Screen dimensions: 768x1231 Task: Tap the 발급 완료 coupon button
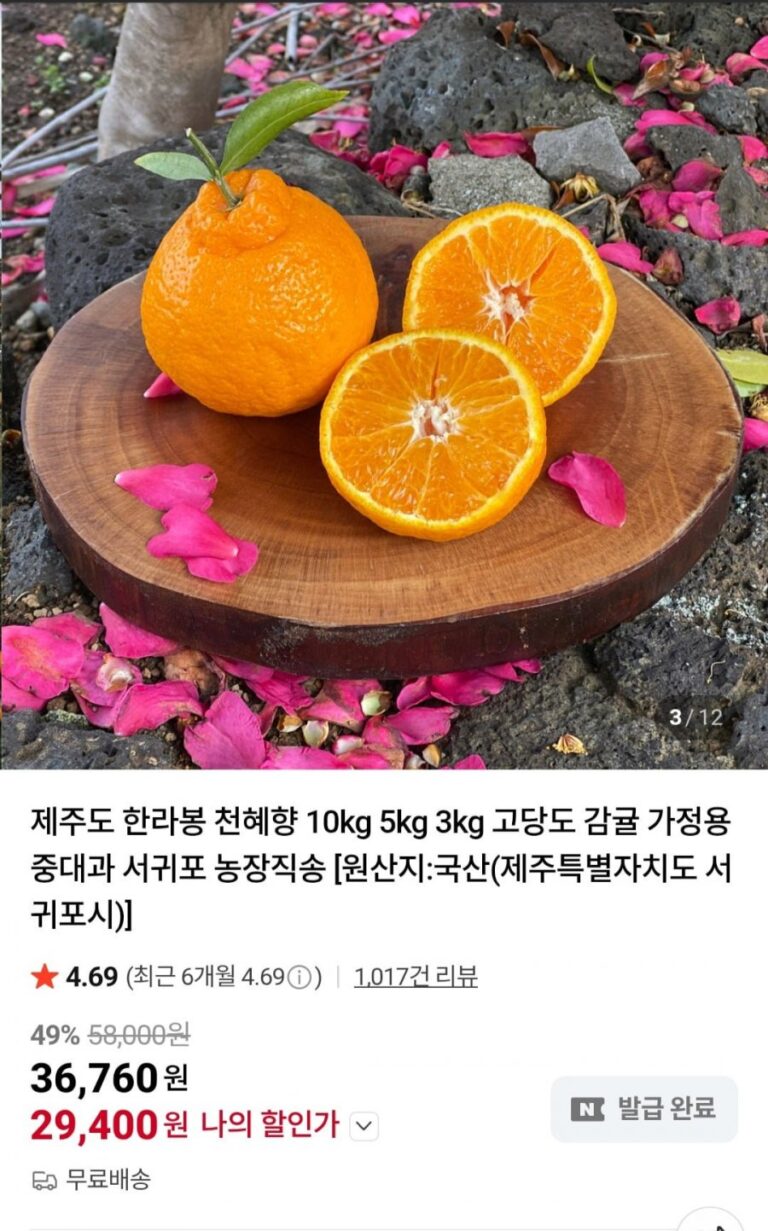644,1108
